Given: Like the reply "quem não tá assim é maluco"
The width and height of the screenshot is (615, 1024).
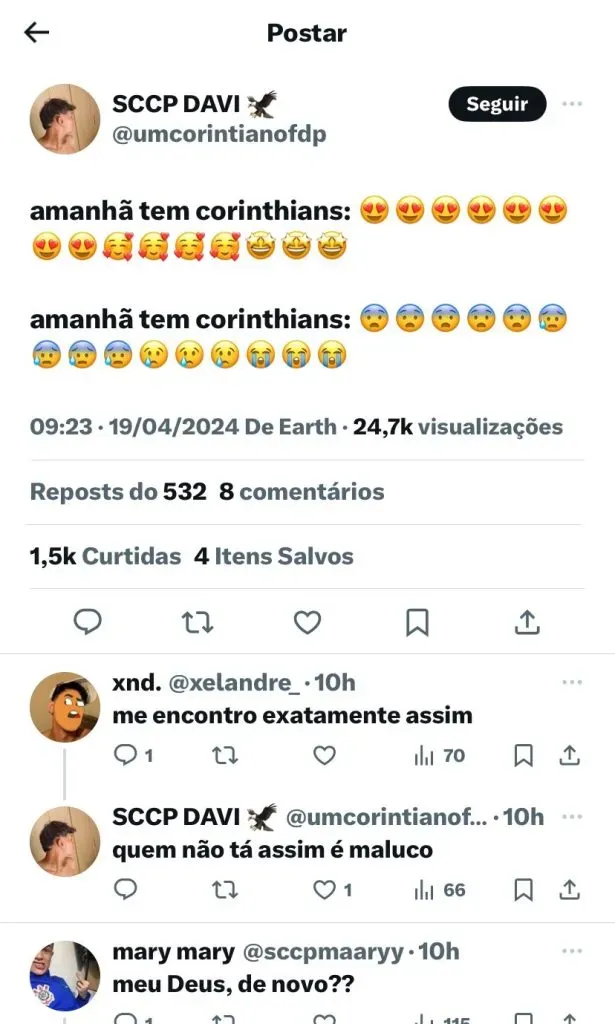Looking at the screenshot, I should pyautogui.click(x=324, y=889).
